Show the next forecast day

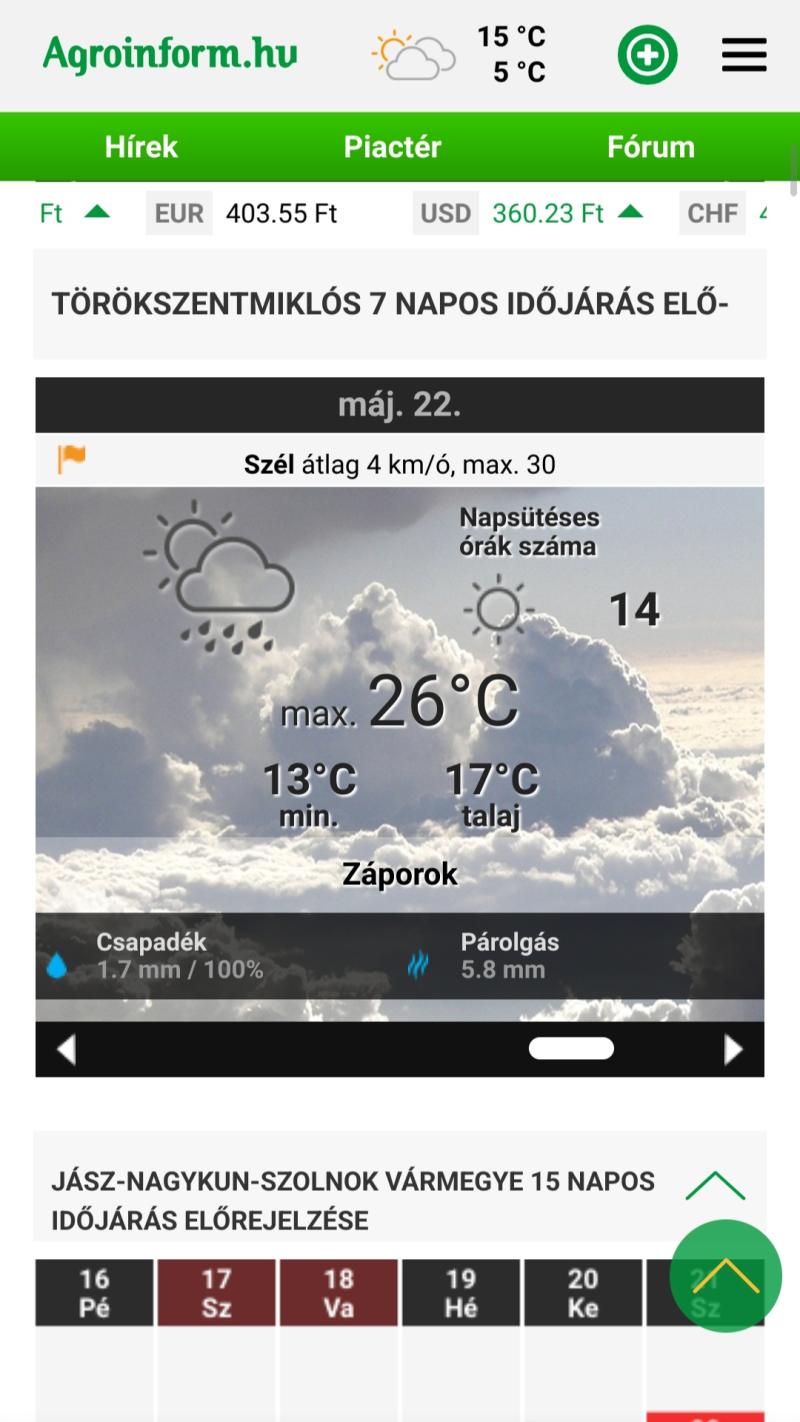tap(733, 1049)
